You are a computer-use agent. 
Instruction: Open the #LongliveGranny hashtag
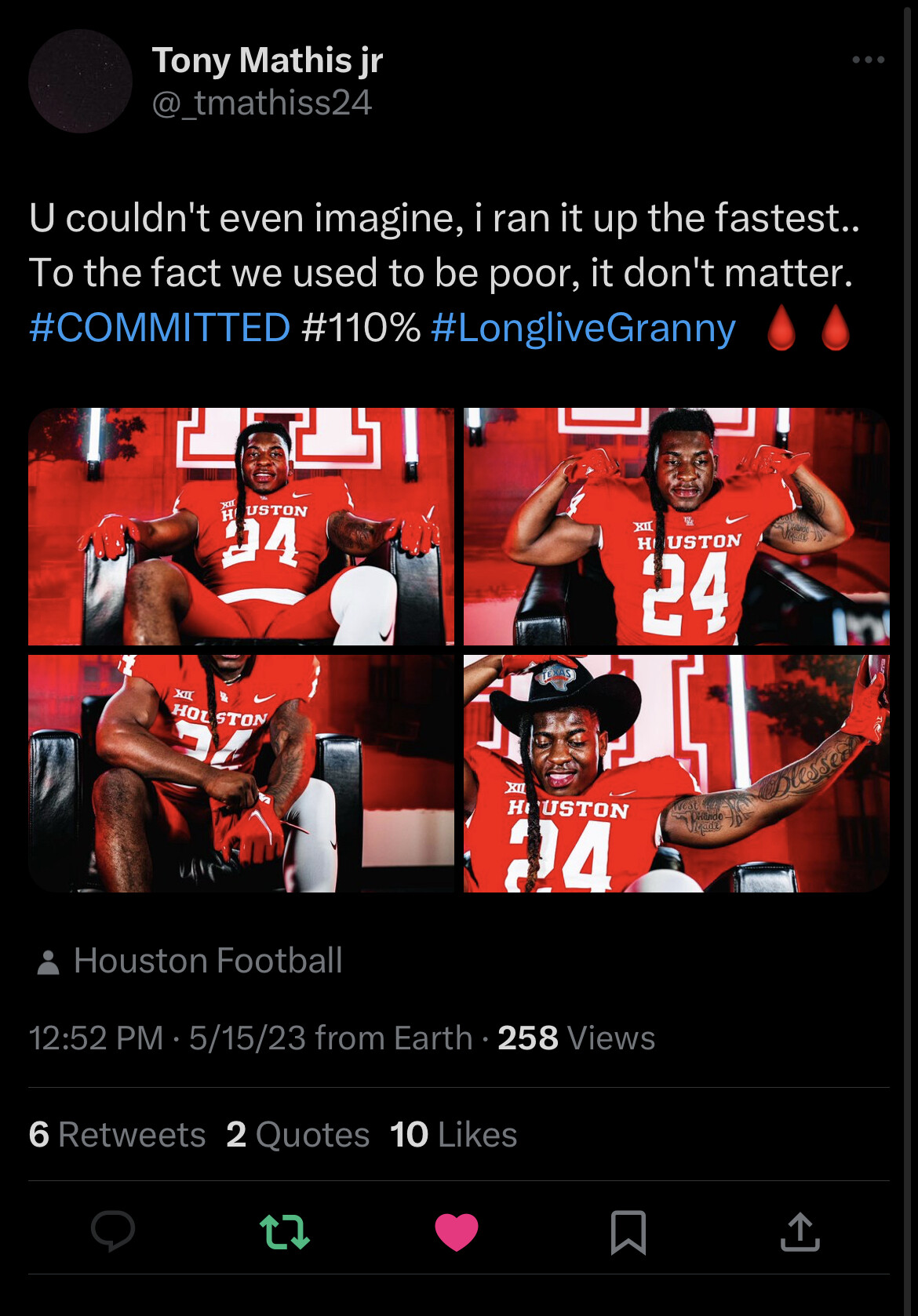click(583, 328)
